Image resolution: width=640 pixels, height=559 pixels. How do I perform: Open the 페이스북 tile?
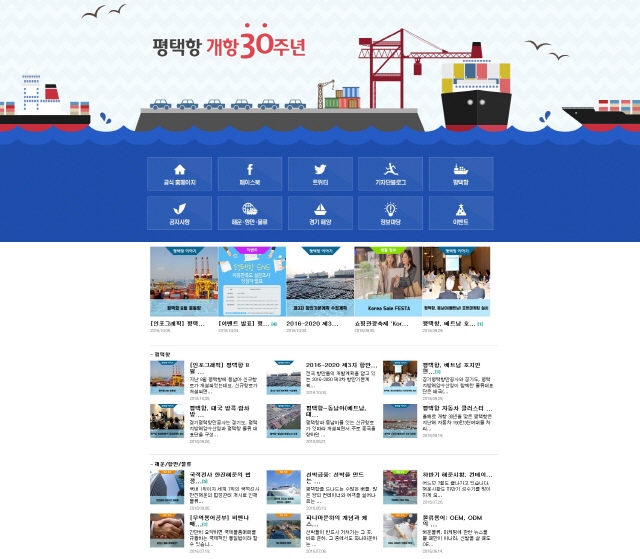click(250, 174)
